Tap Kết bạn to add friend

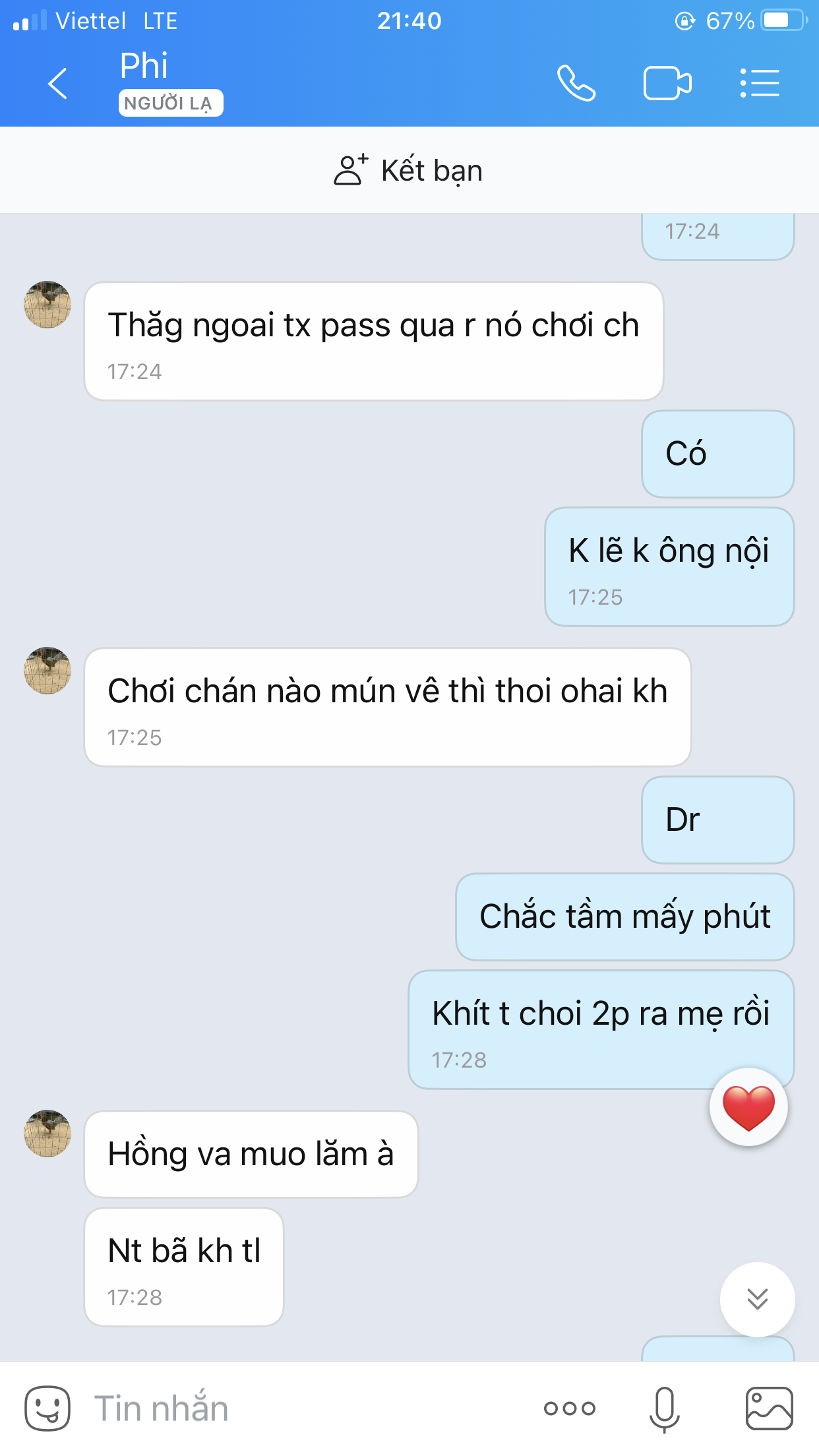pyautogui.click(x=409, y=170)
